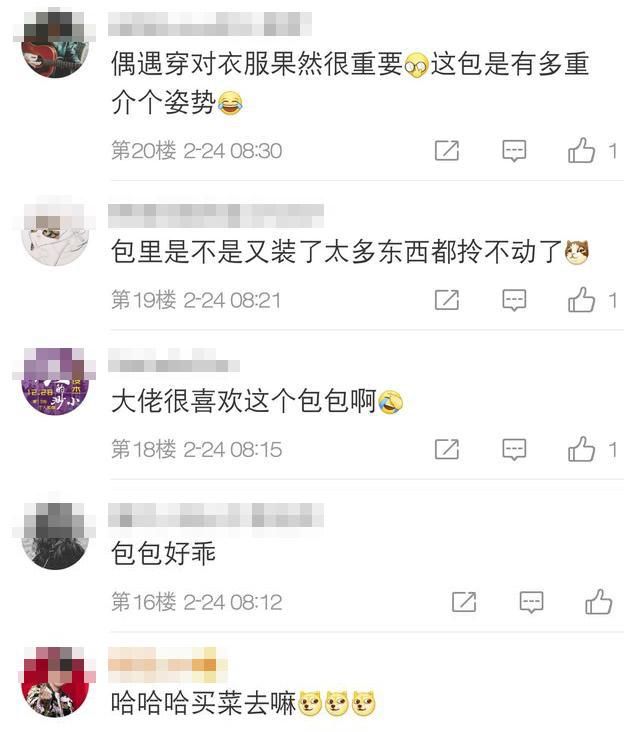This screenshot has width=624, height=732.
Task: Reply to the 第16楼 comment
Action: pyautogui.click(x=531, y=602)
